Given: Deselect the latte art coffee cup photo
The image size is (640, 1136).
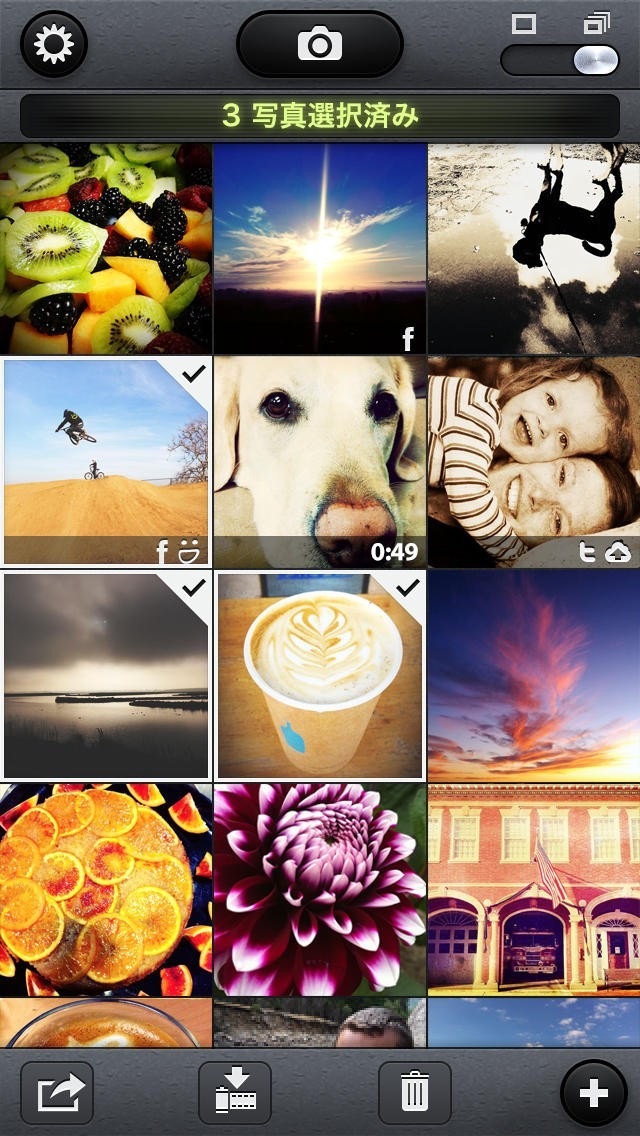Looking at the screenshot, I should (320, 676).
